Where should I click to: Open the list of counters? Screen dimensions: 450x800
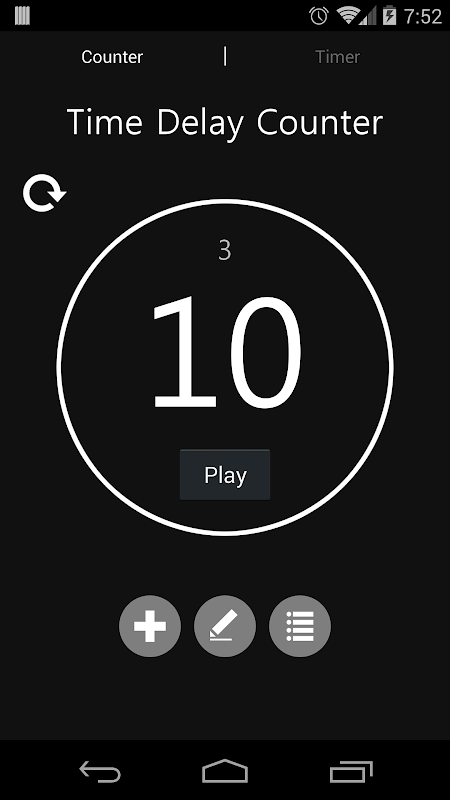300,626
